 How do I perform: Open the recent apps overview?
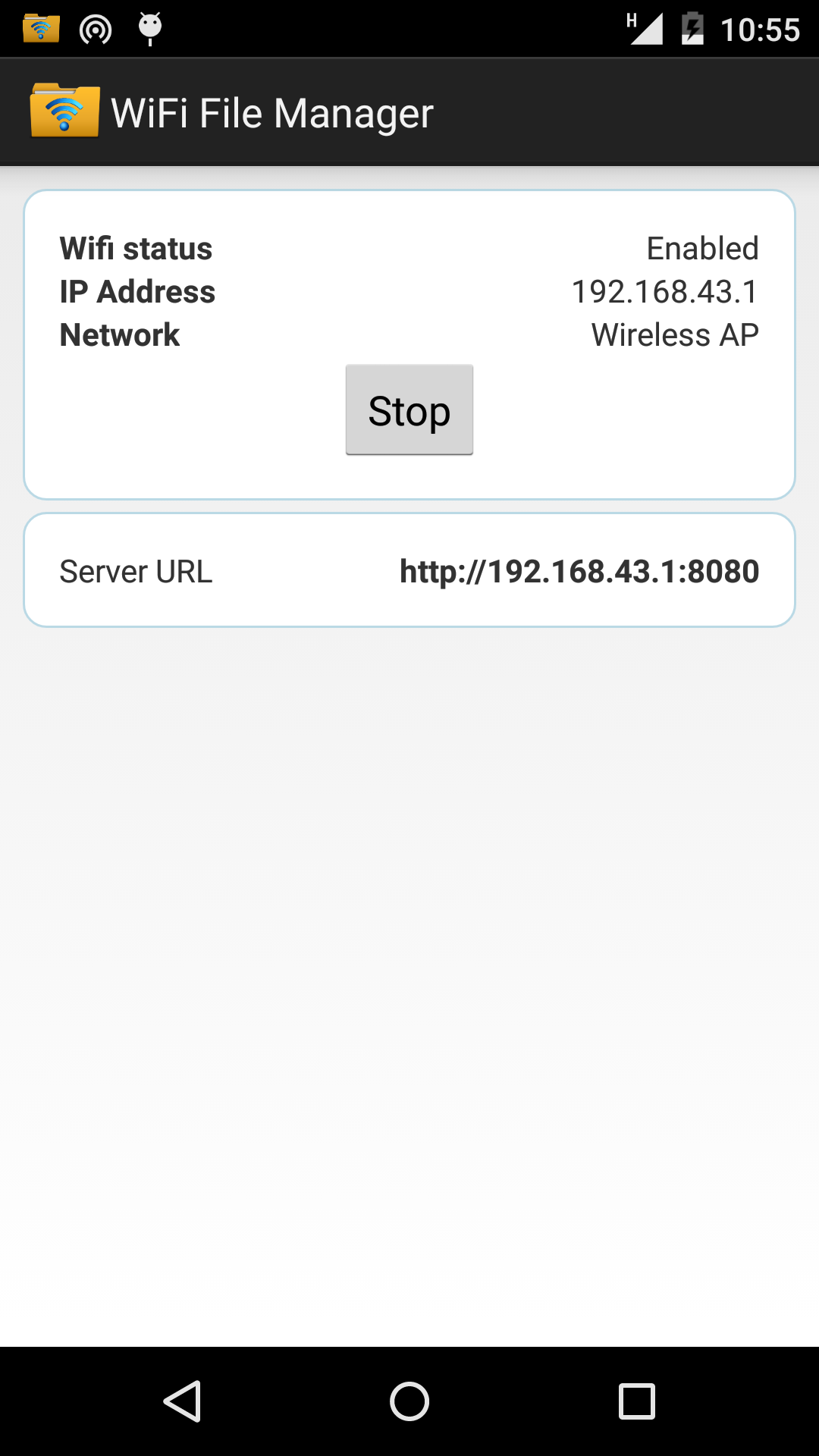coord(636,1401)
